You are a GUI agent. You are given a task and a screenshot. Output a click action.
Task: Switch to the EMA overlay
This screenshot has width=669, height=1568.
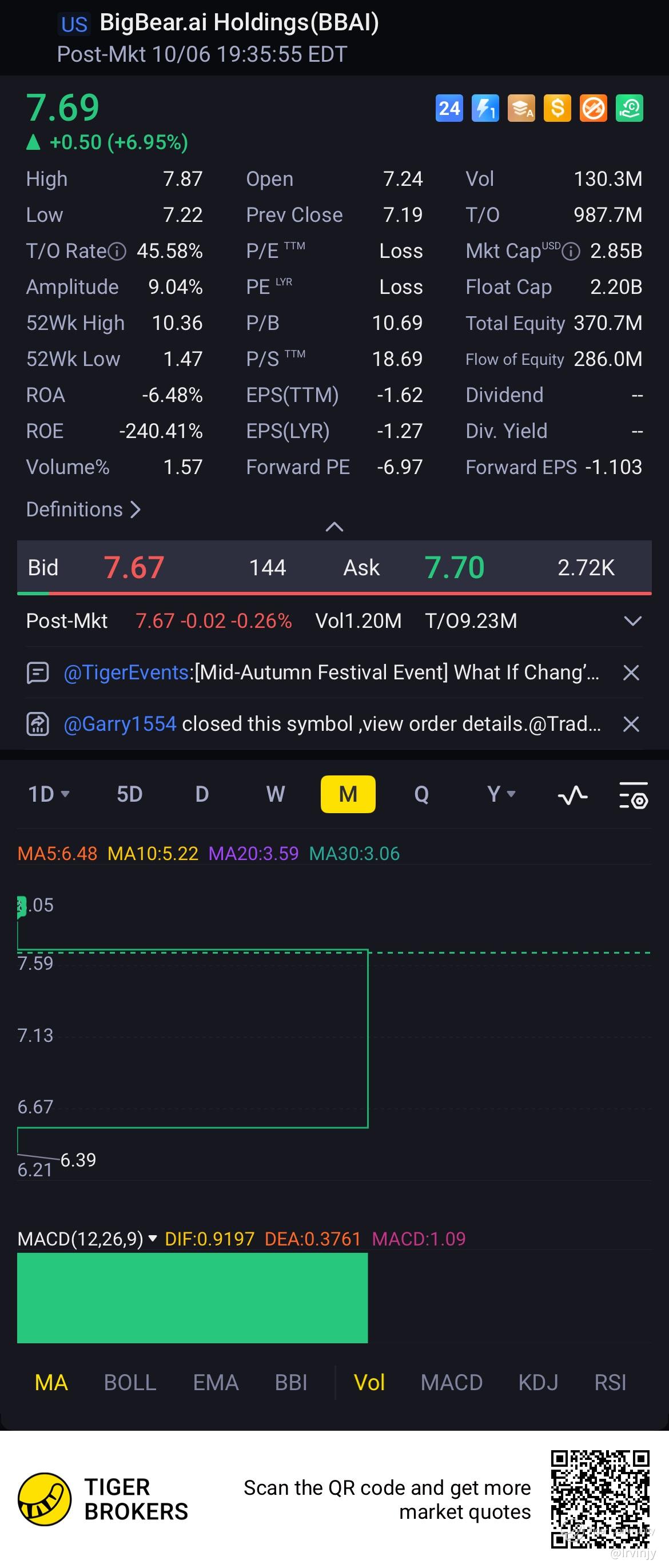click(216, 1382)
